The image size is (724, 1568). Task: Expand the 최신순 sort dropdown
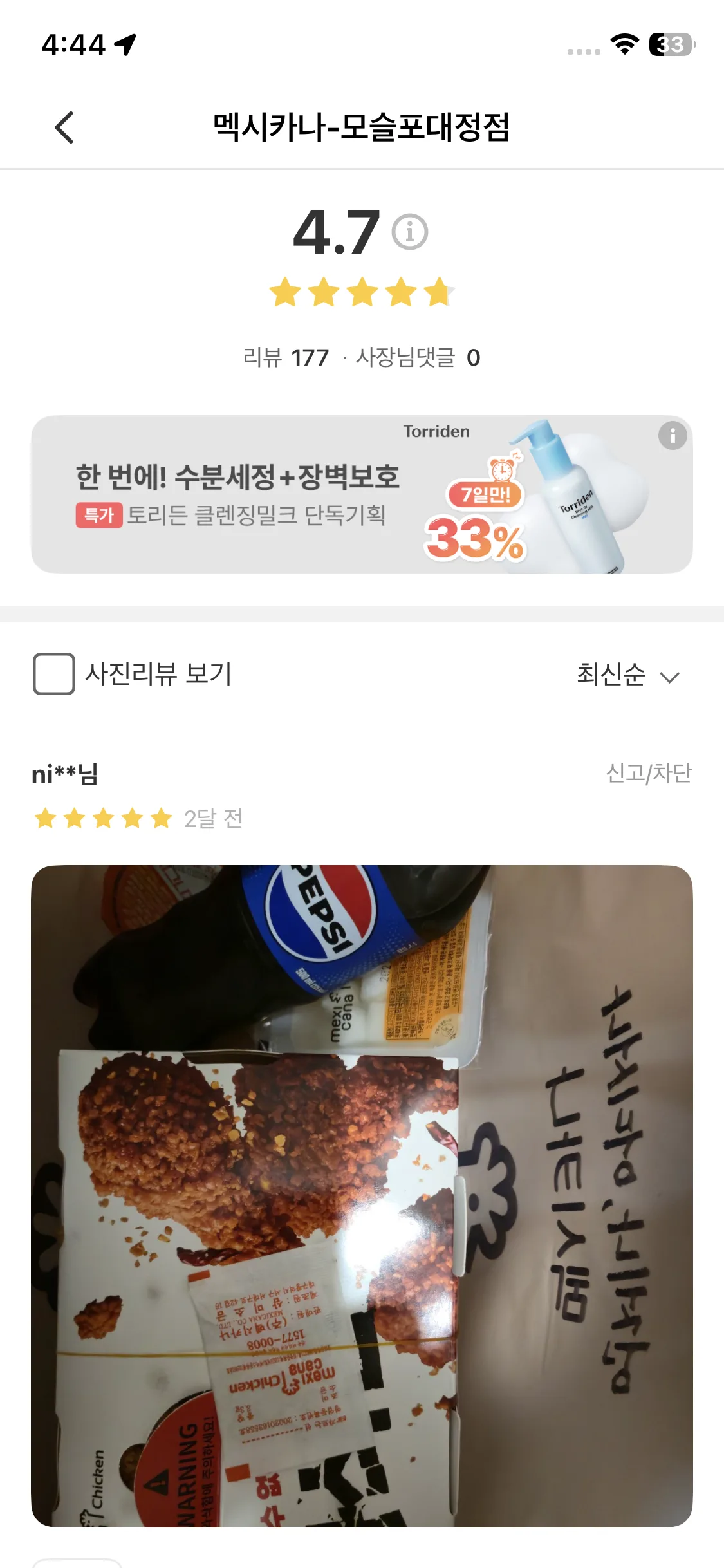click(627, 675)
